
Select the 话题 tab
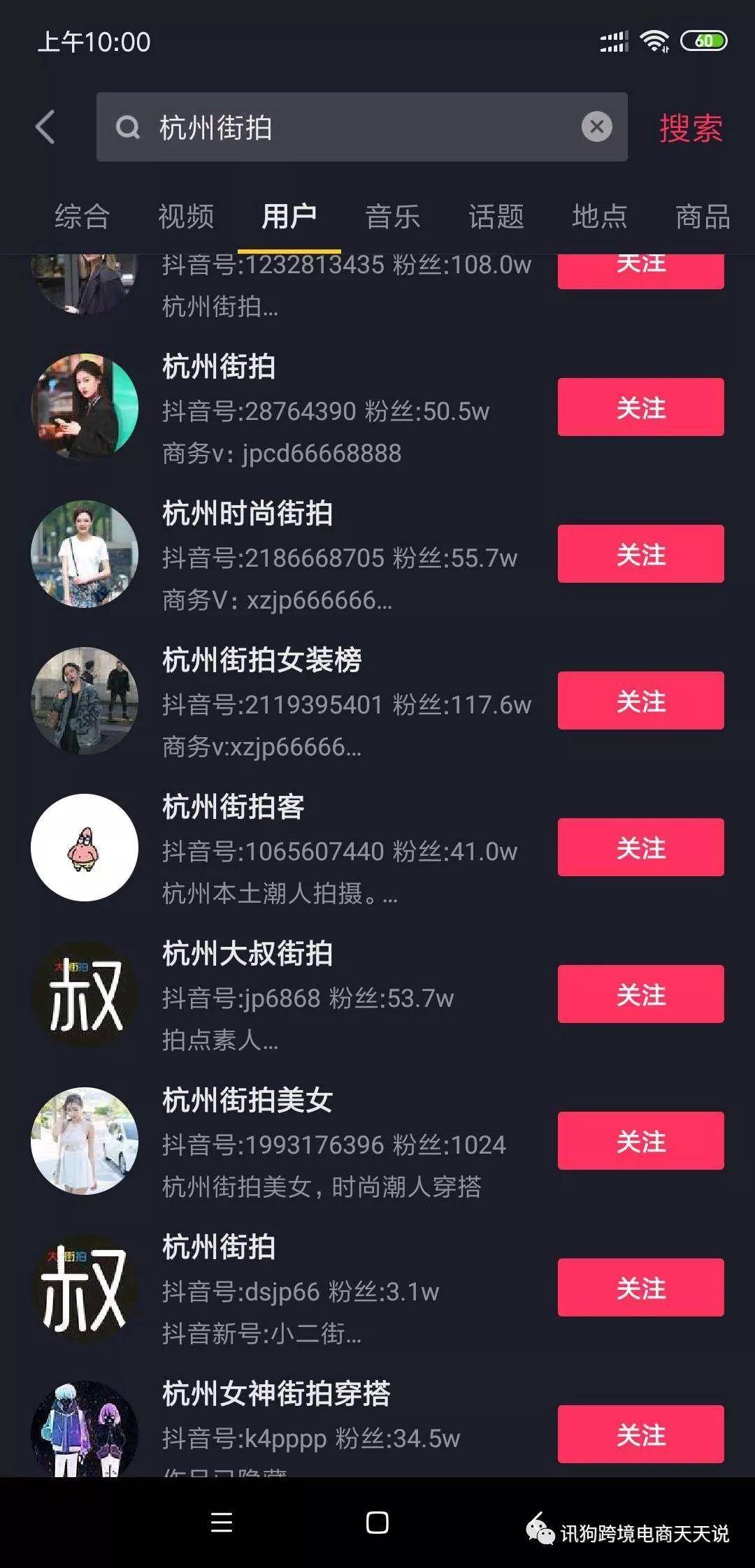[x=496, y=217]
